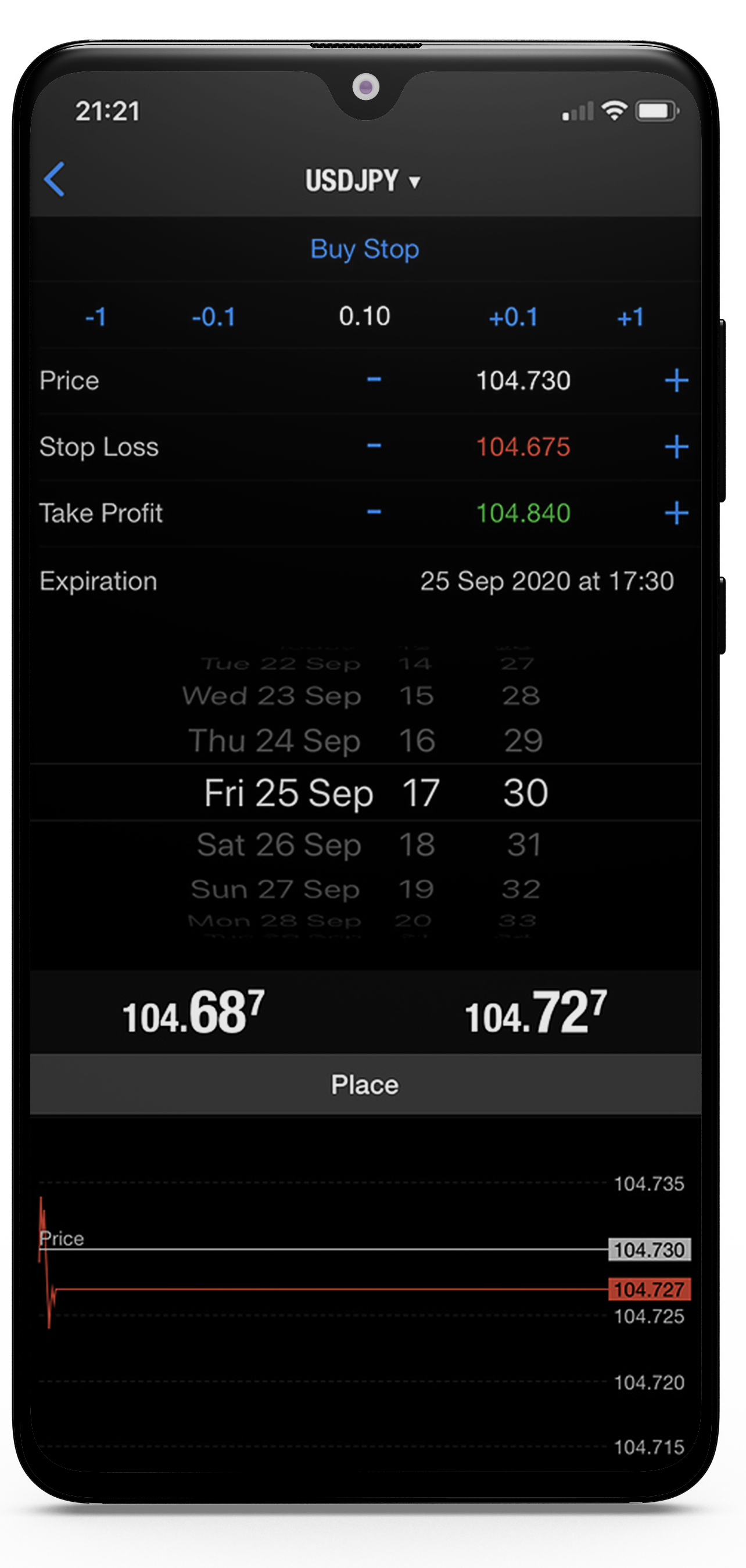The height and width of the screenshot is (1568, 746).
Task: Edit the 104.730 price field
Action: 522,380
